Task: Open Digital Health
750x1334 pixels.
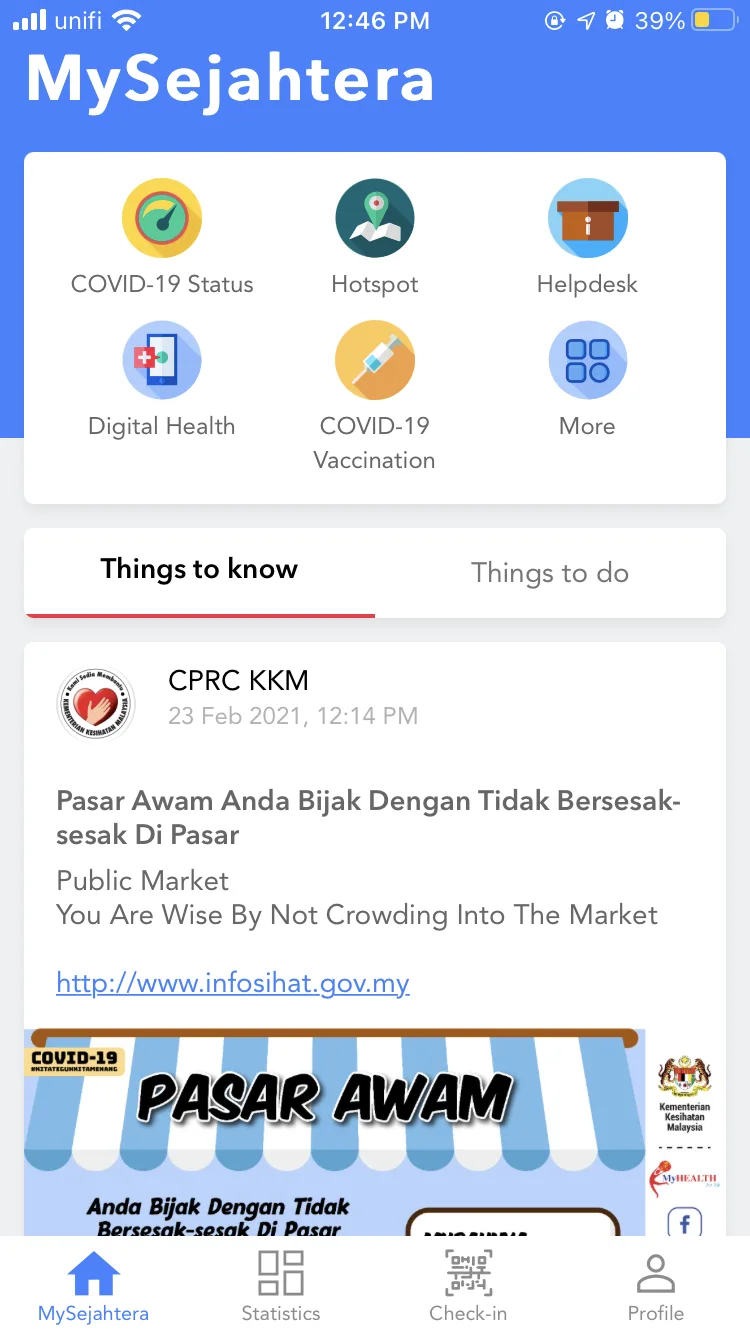Action: pos(162,380)
